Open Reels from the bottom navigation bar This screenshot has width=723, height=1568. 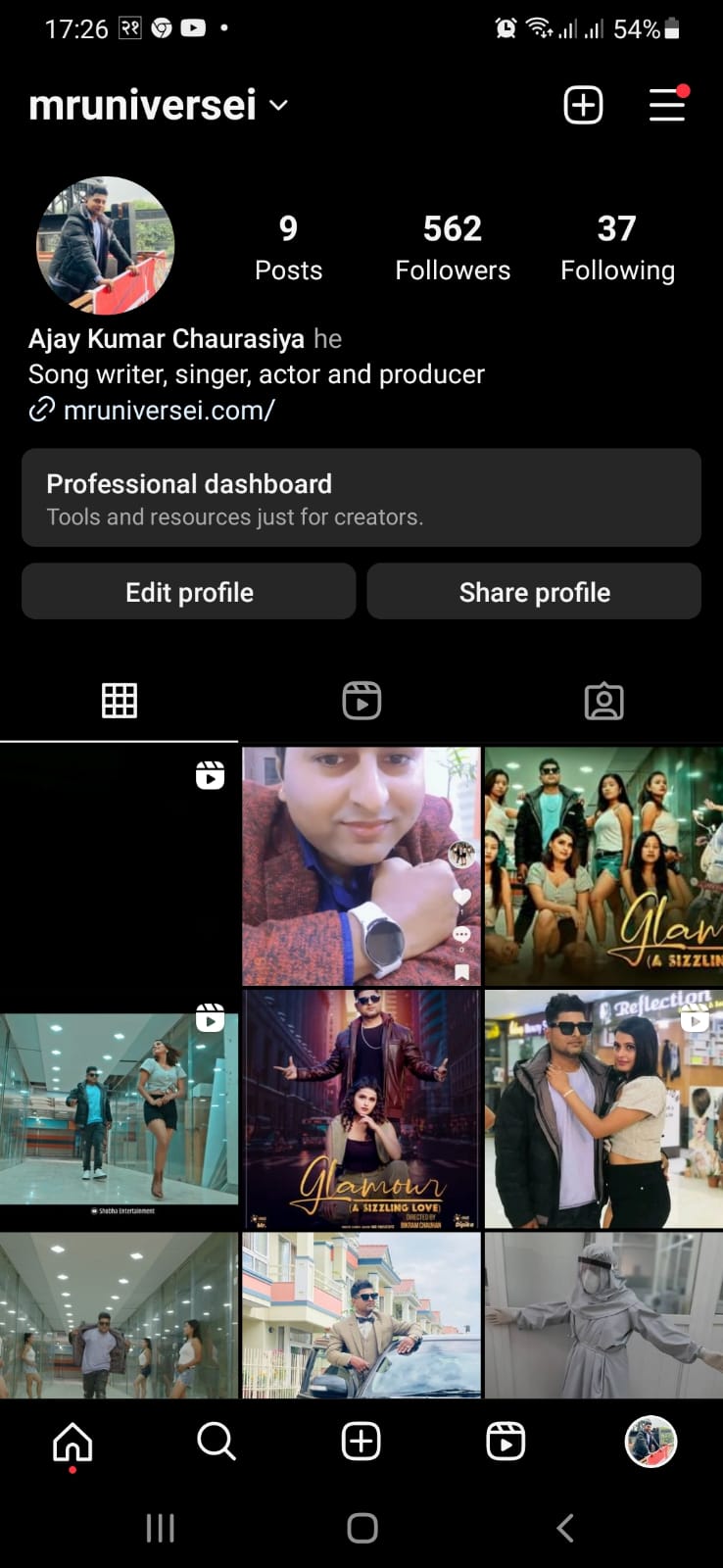(506, 1441)
